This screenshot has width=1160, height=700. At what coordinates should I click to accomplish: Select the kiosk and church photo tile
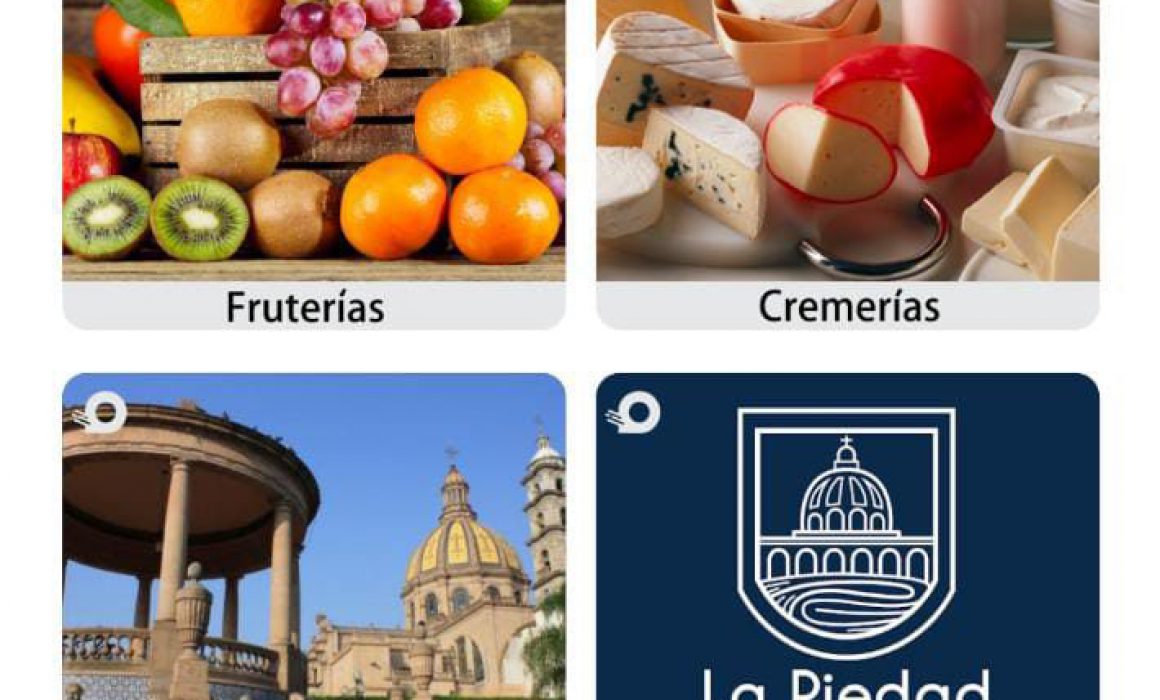tap(313, 540)
